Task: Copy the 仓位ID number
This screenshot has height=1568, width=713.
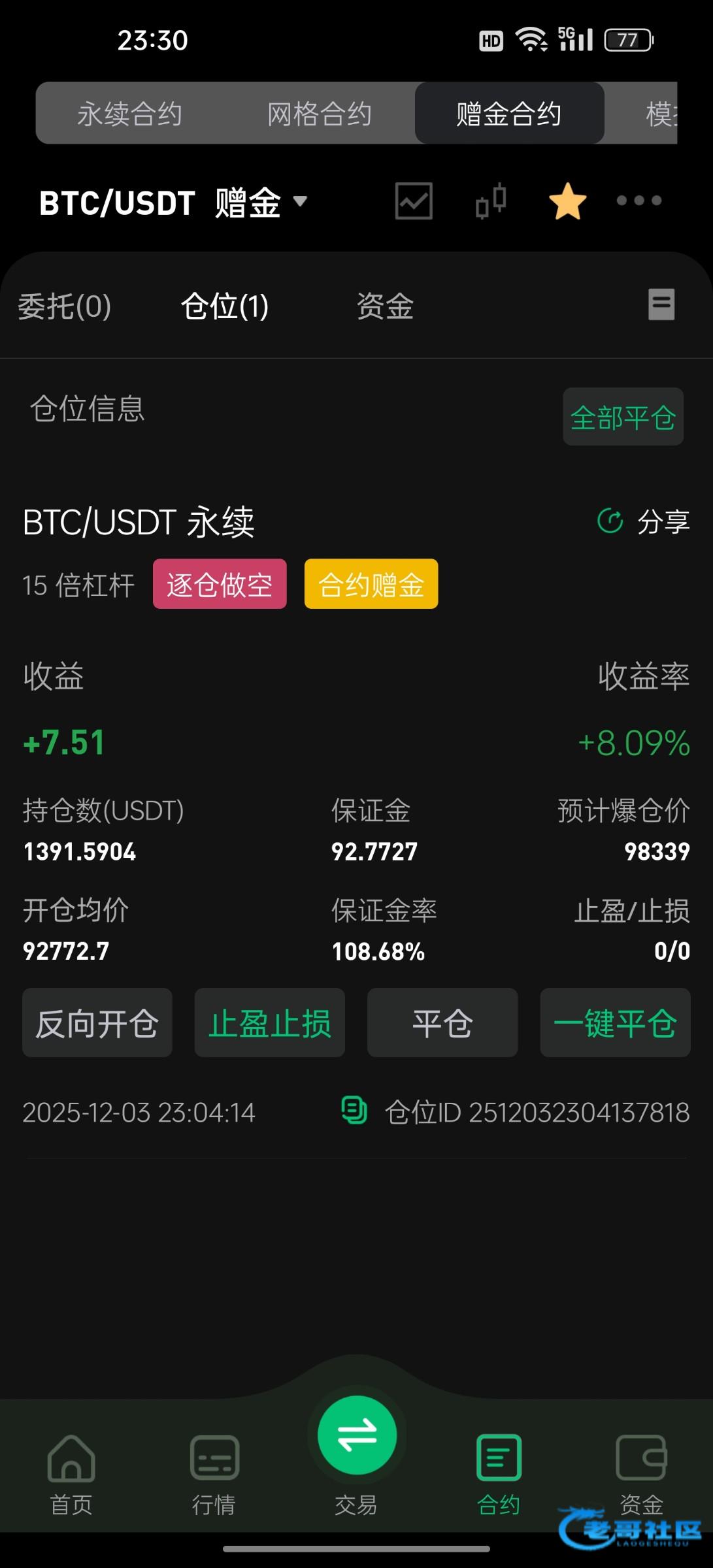Action: 354,1111
